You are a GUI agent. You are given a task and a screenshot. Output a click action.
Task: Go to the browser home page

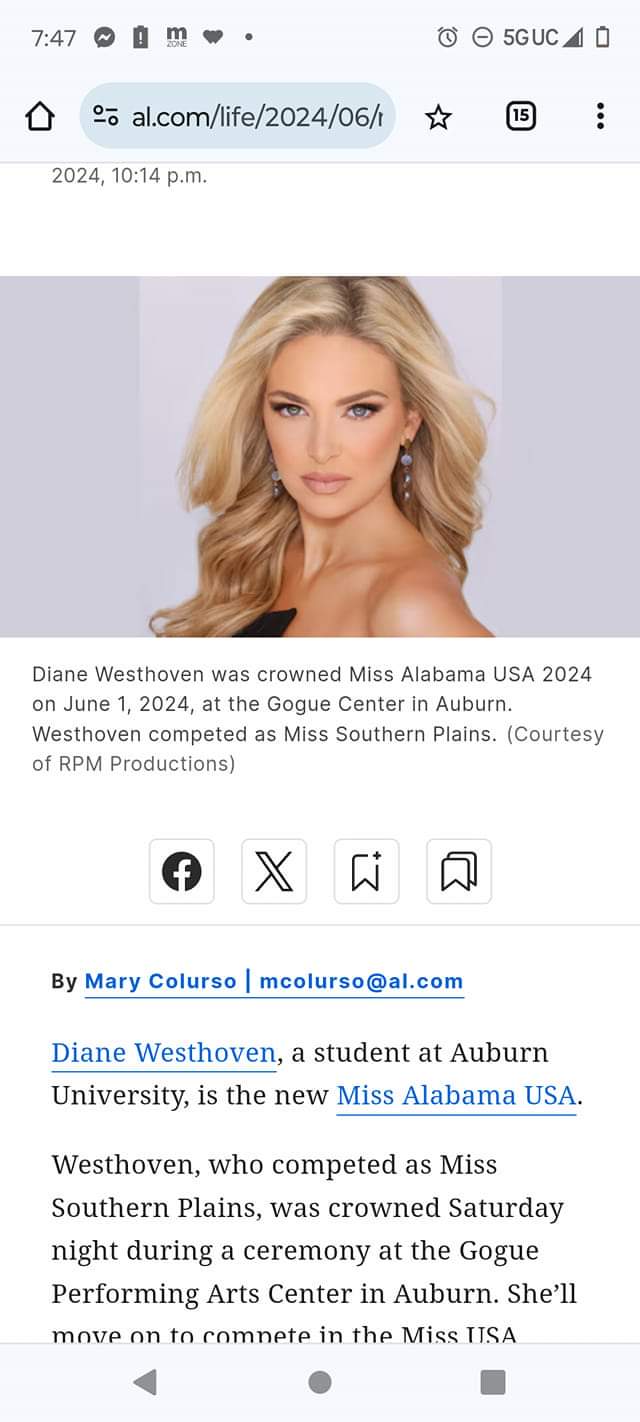point(40,117)
